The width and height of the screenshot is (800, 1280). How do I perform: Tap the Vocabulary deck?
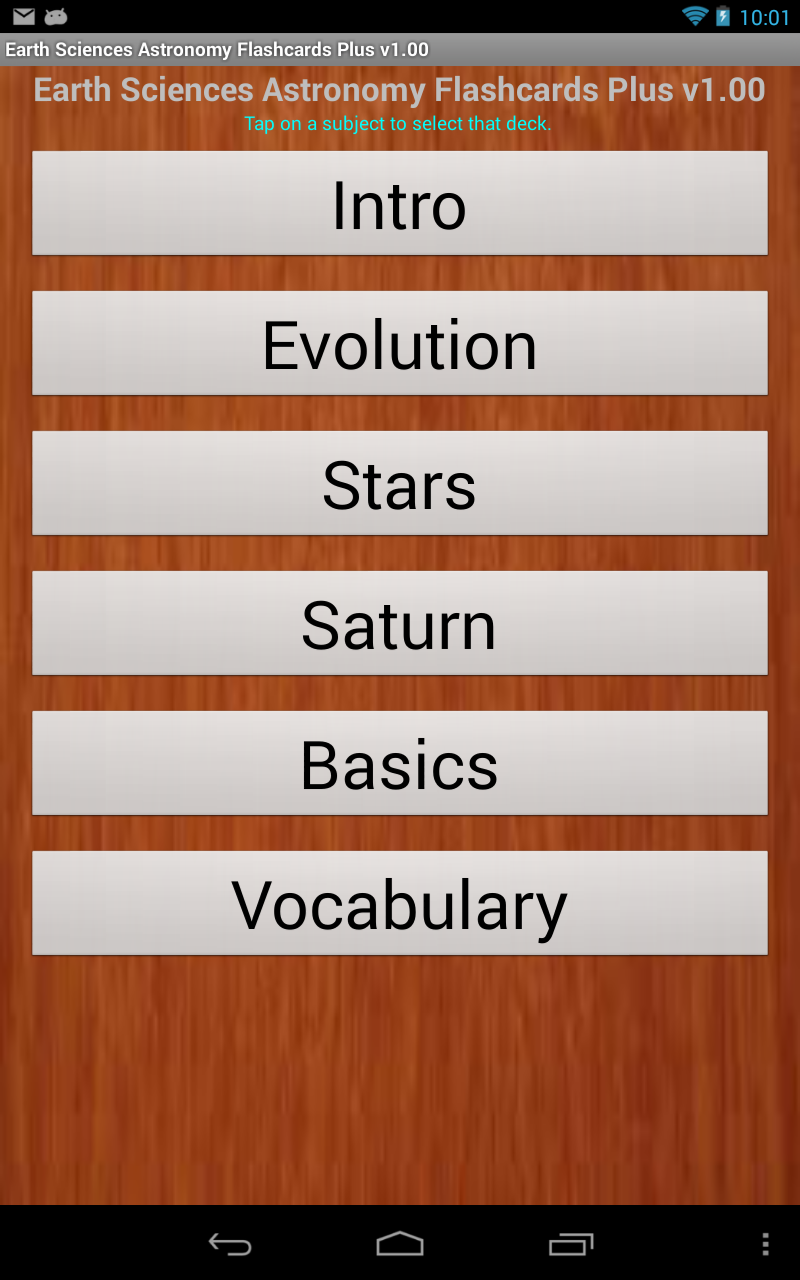point(400,903)
